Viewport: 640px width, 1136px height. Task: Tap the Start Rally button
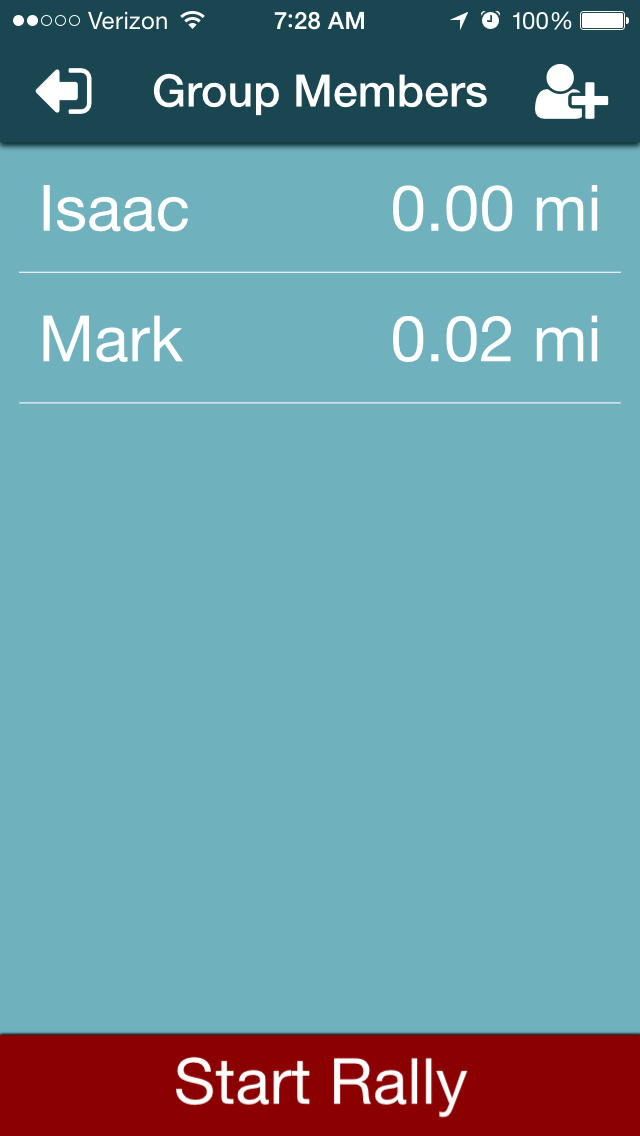[320, 1084]
